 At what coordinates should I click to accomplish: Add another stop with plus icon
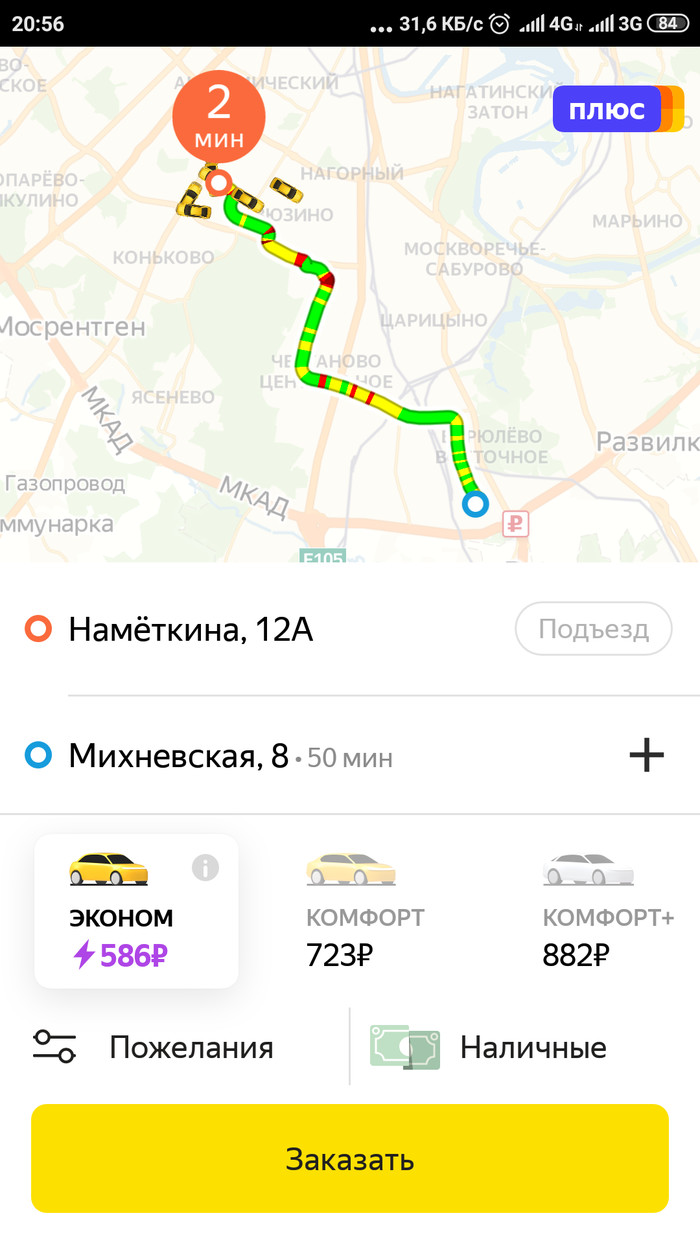coord(646,756)
